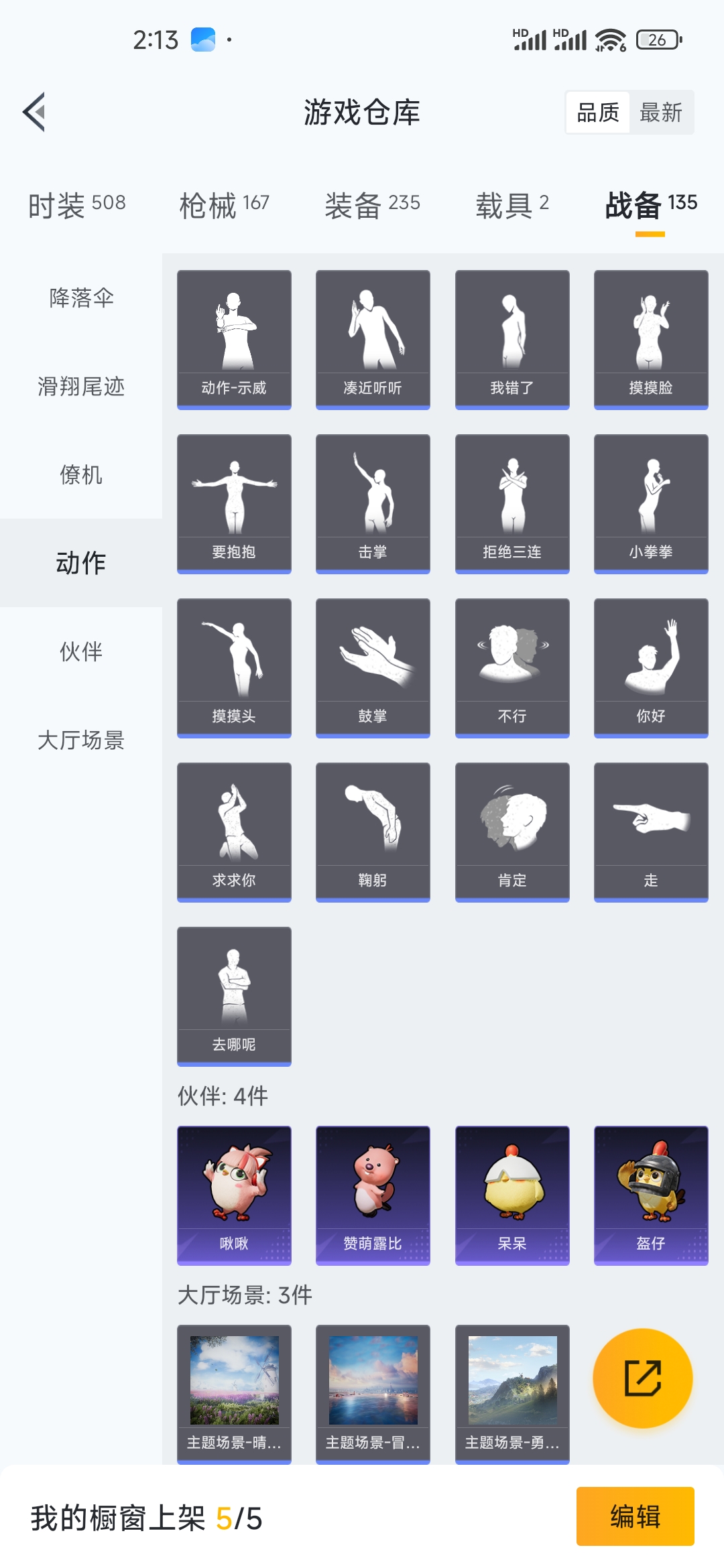Switch to the 枪械 tab

click(224, 205)
